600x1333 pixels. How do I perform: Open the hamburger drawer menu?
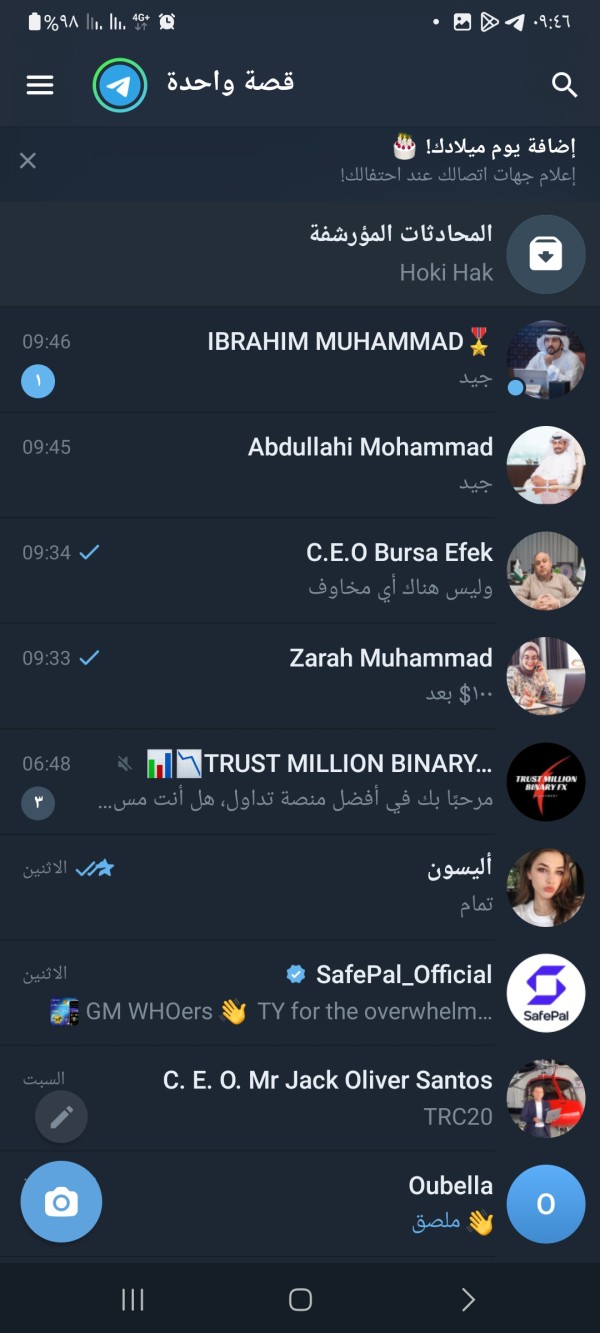(x=40, y=85)
